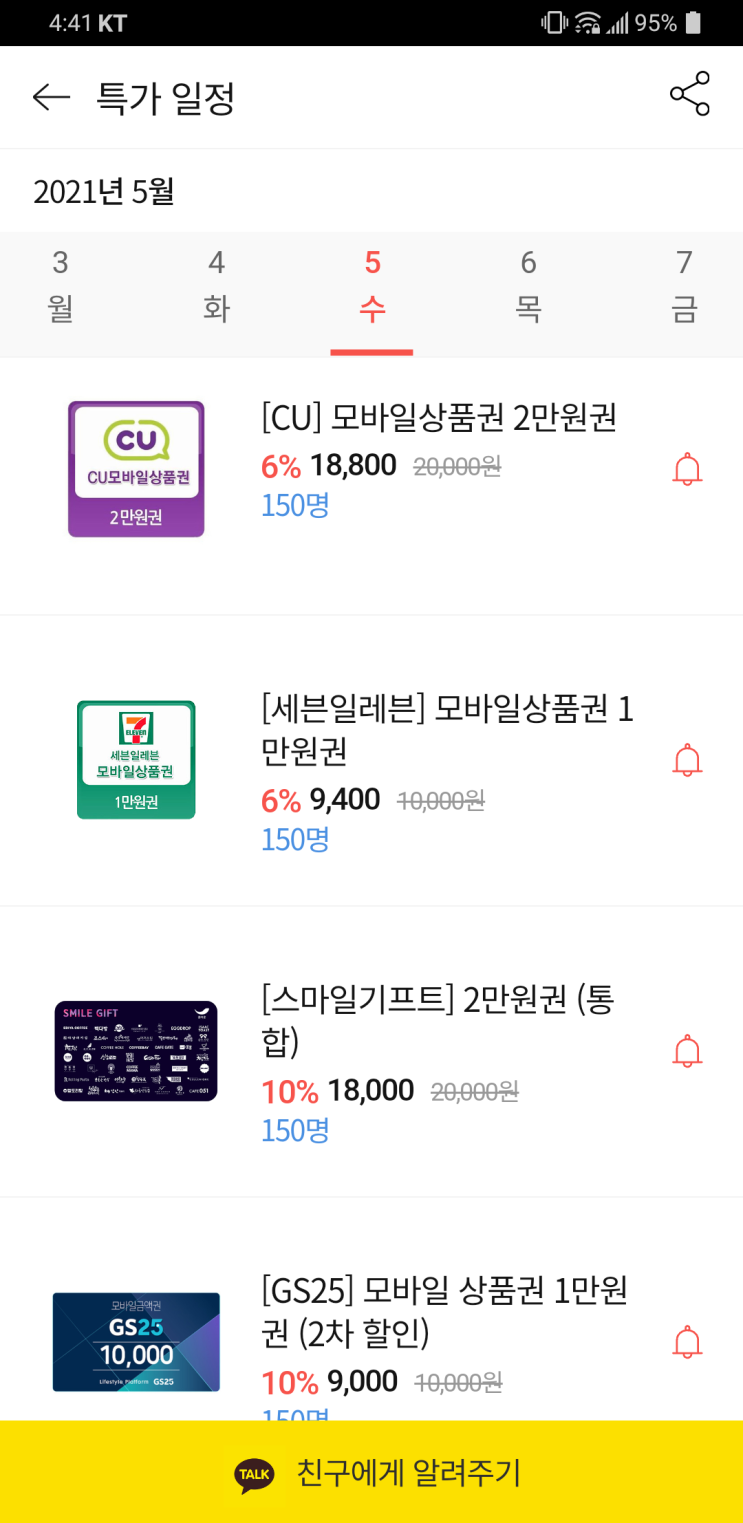Switch to date 4 화

pyautogui.click(x=216, y=286)
